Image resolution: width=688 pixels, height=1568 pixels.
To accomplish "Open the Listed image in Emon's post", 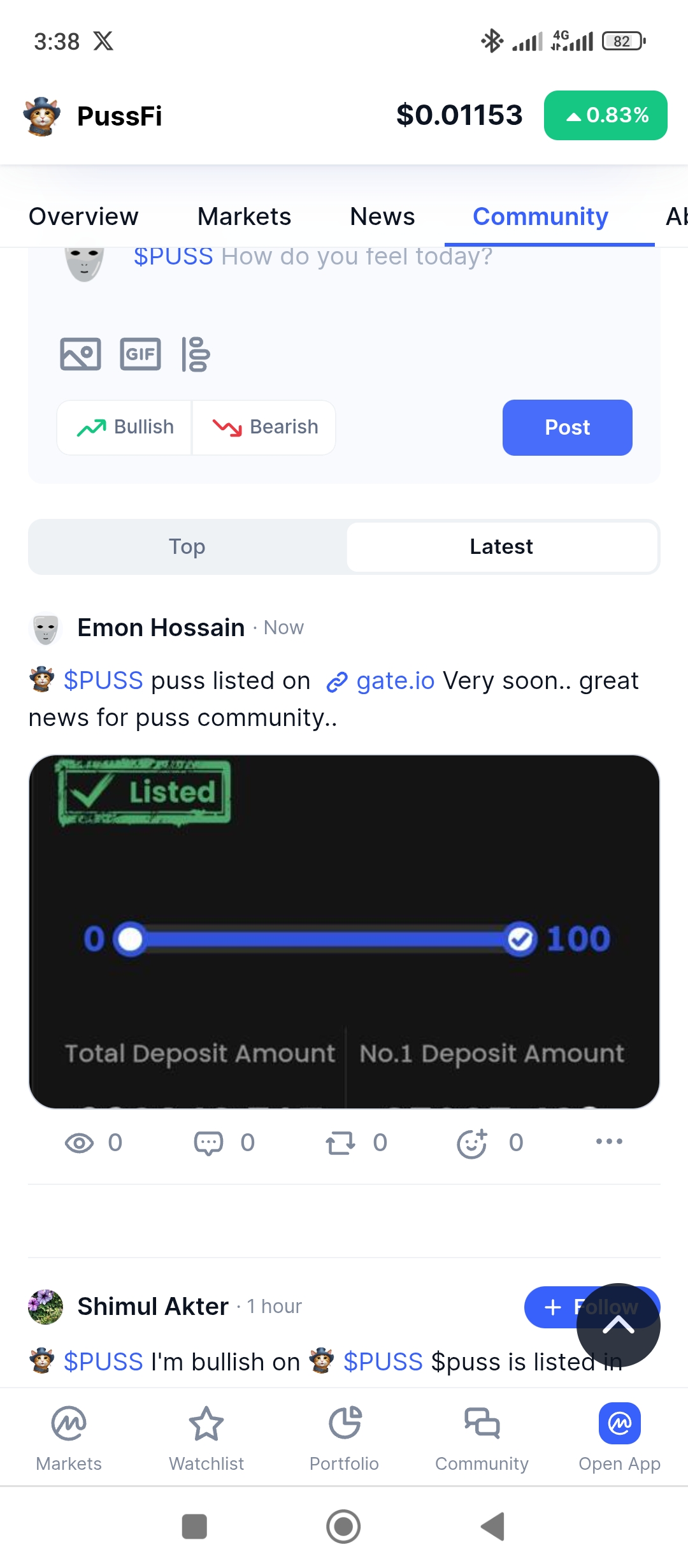I will click(344, 932).
